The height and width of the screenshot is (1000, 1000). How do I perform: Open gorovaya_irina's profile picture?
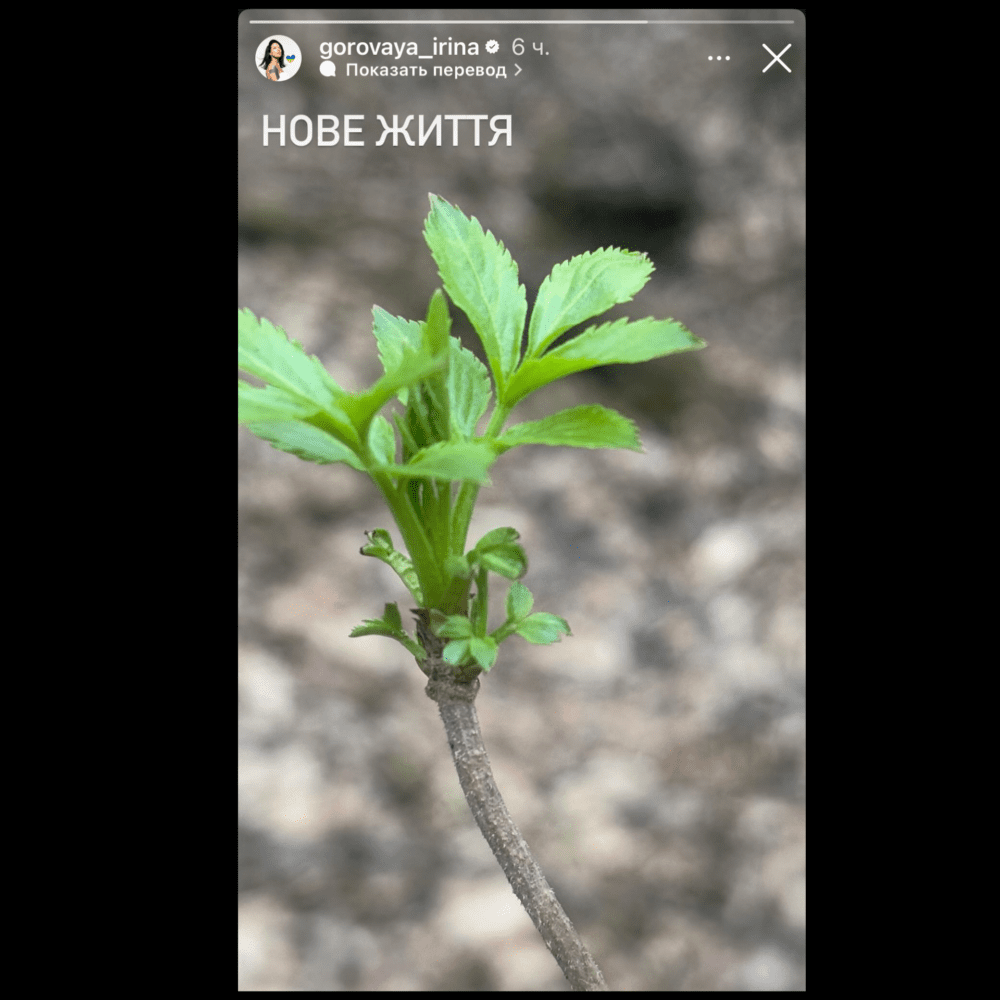(x=278, y=58)
